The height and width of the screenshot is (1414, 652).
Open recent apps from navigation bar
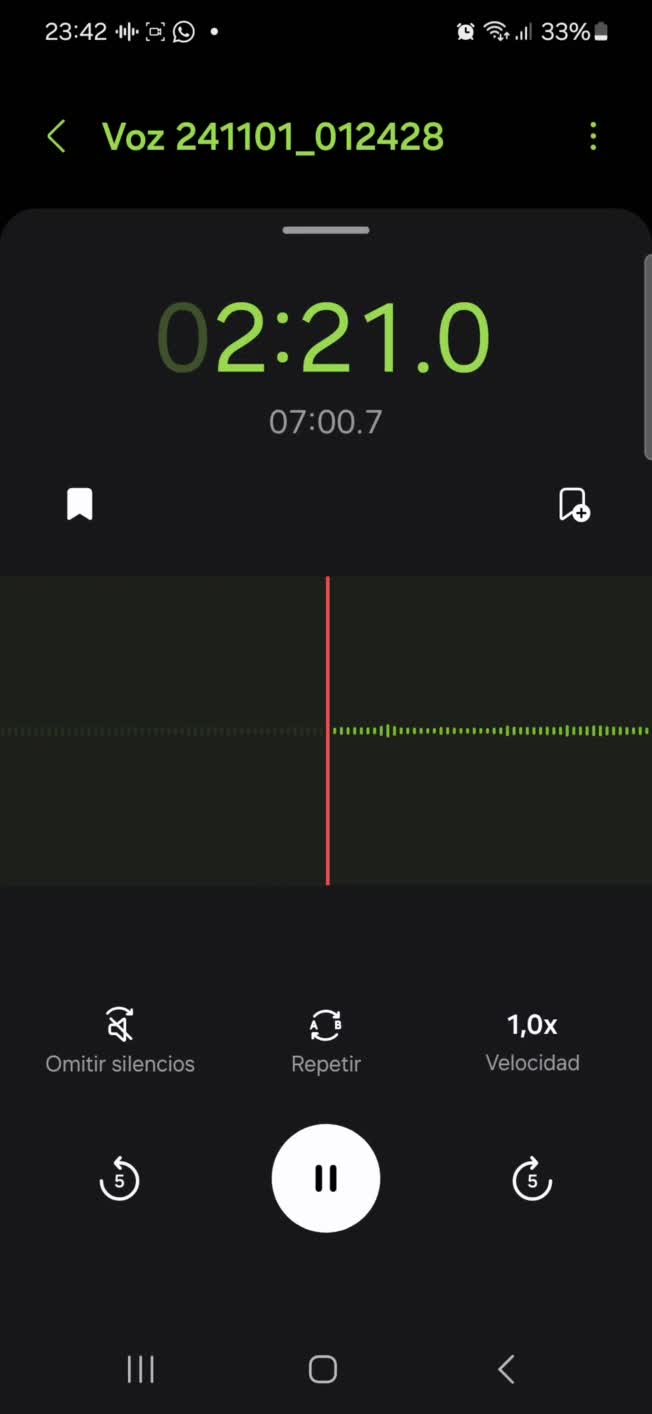141,1369
